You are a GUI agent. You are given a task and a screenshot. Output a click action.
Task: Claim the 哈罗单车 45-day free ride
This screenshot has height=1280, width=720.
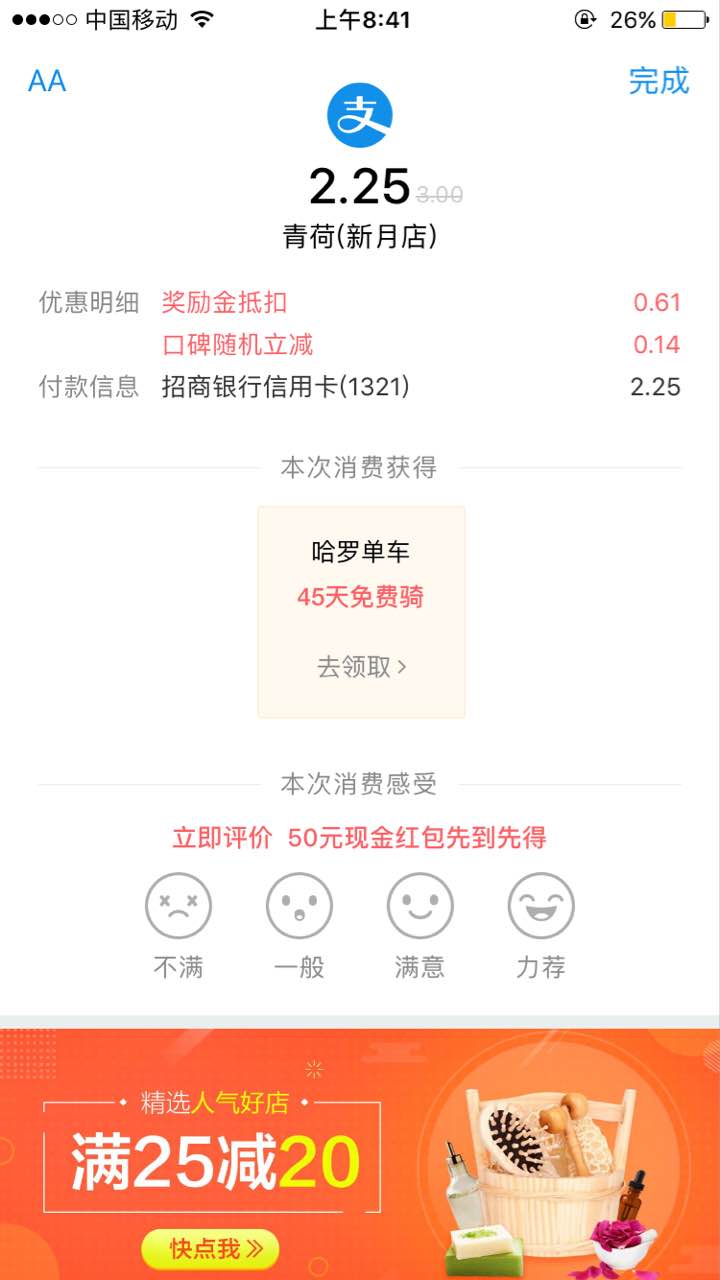[x=361, y=666]
